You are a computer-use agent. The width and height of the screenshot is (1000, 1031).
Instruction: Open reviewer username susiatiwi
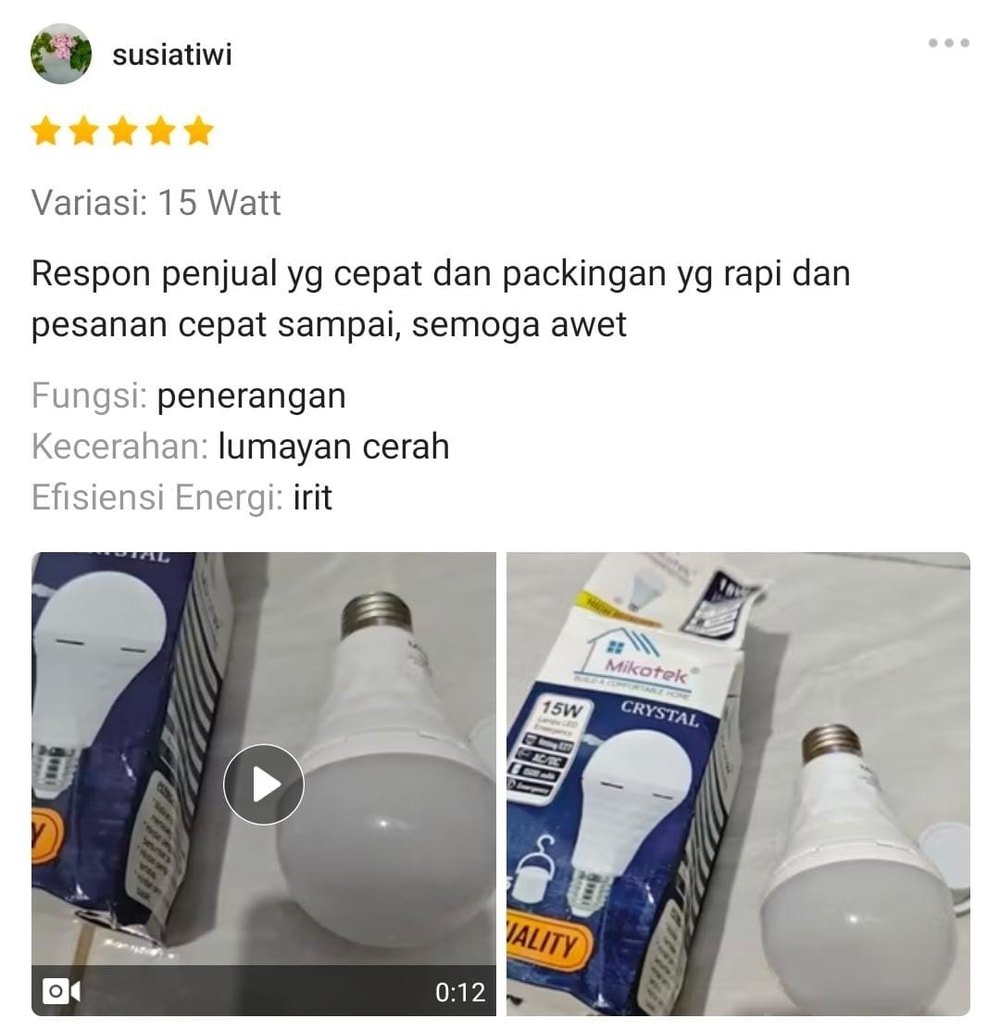[x=172, y=54]
